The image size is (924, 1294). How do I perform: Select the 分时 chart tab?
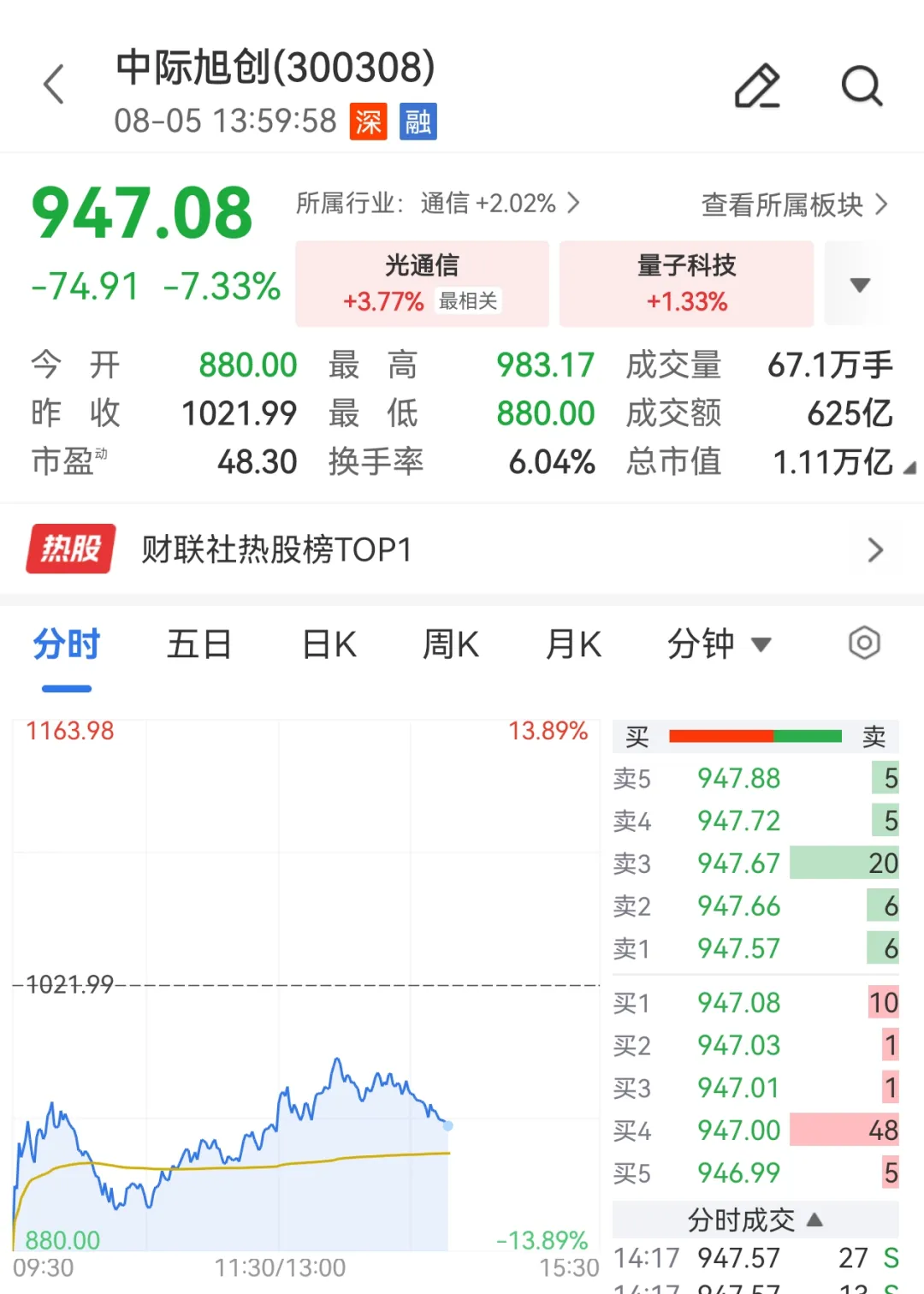coord(67,644)
